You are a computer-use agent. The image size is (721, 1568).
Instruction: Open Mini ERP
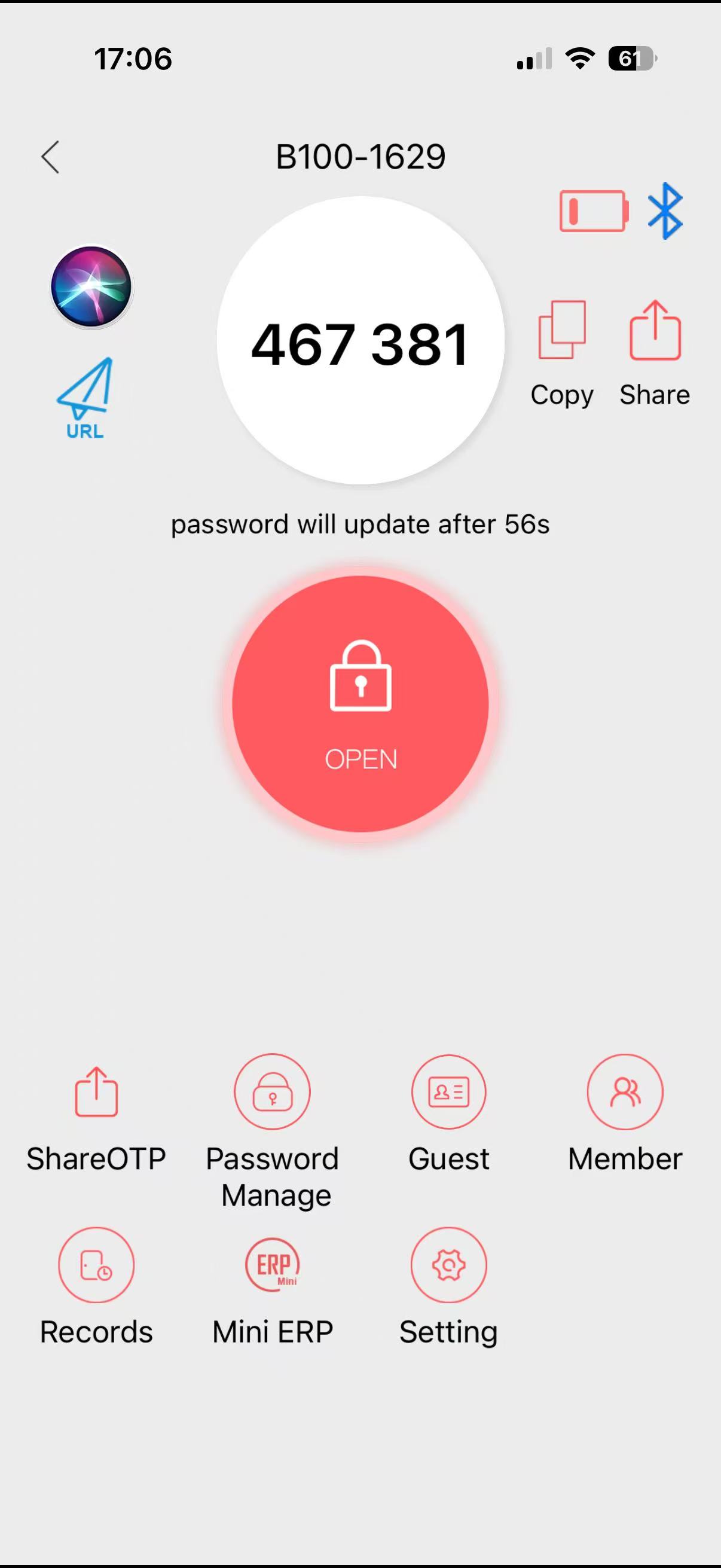272,1265
